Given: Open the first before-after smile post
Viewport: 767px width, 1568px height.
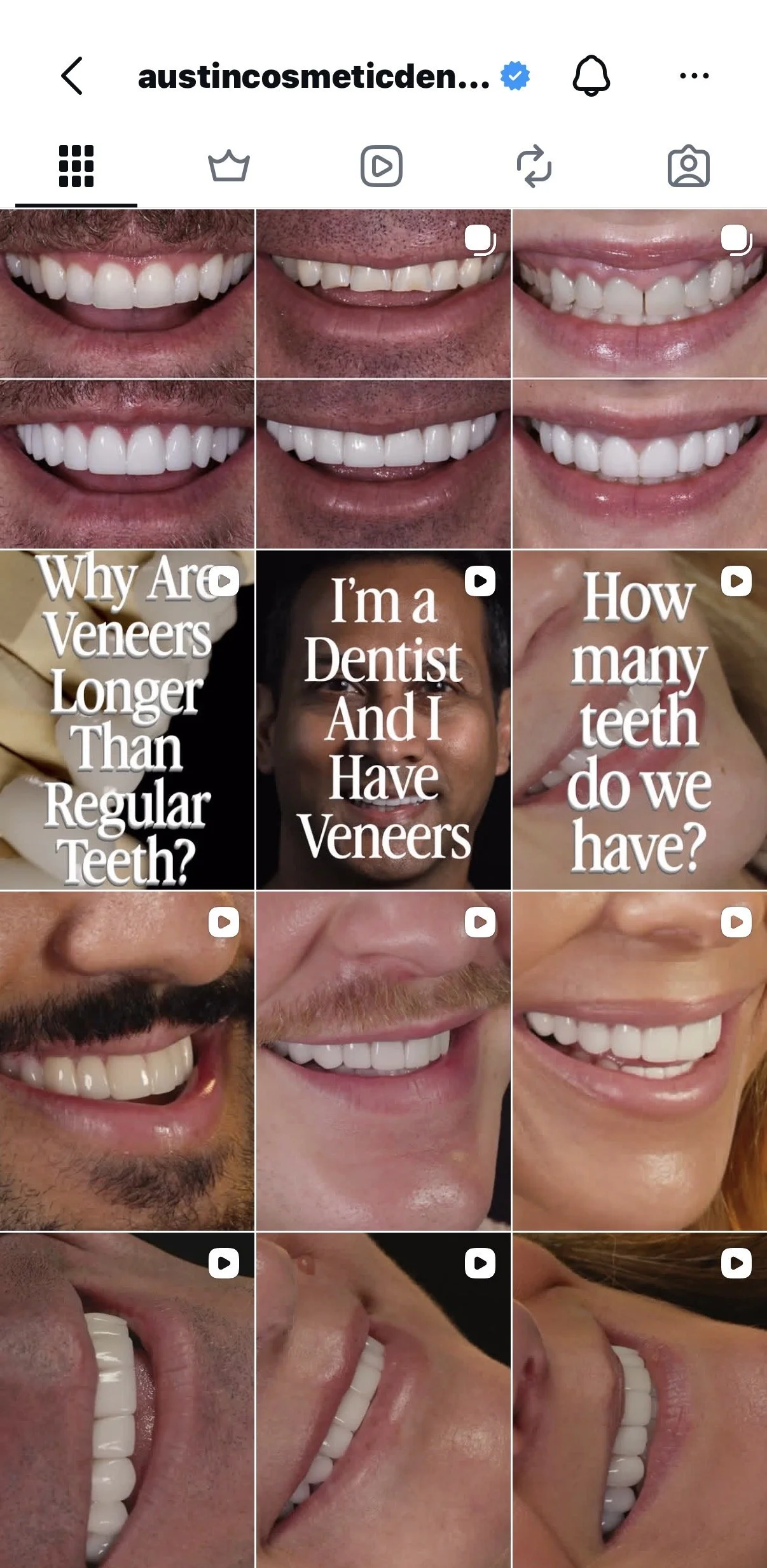Looking at the screenshot, I should 127,379.
